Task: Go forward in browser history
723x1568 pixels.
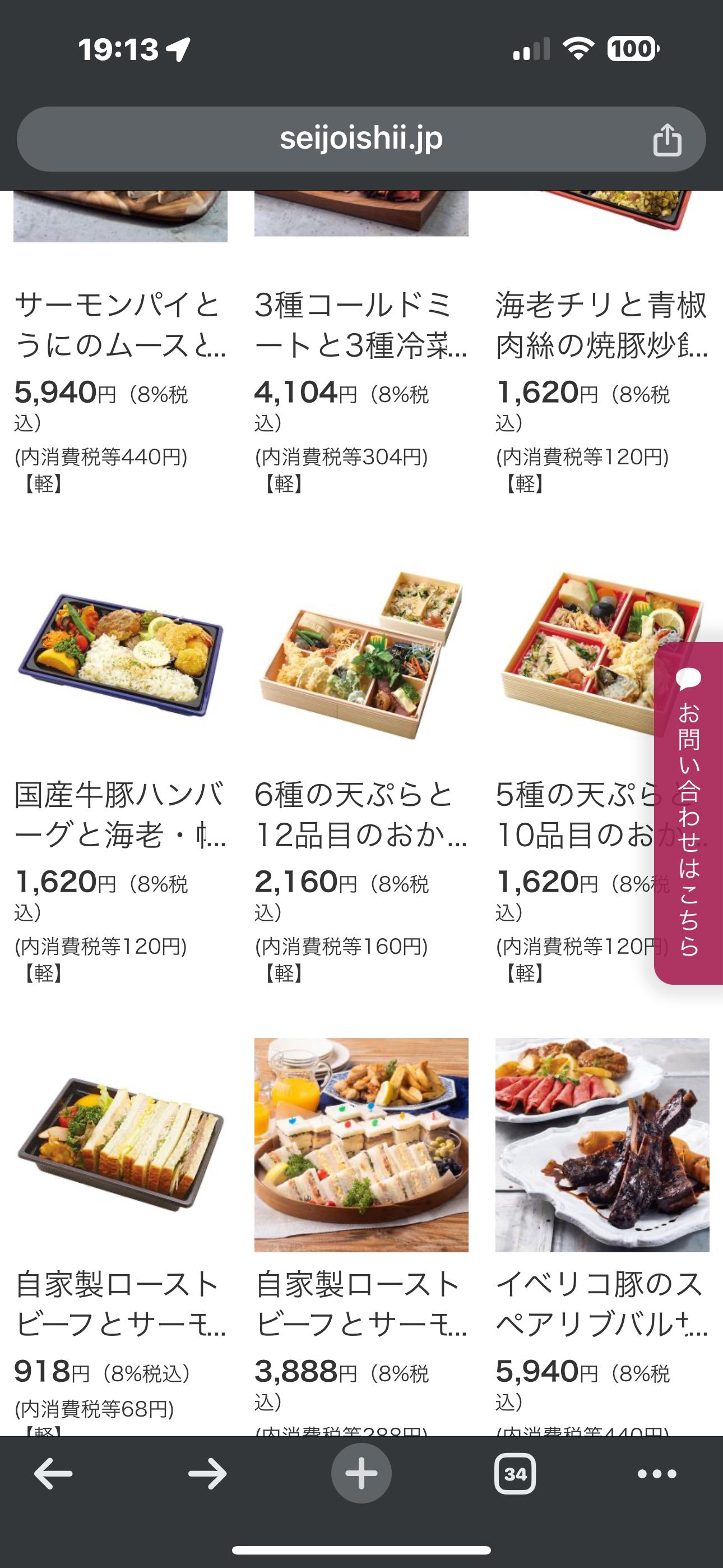Action: [x=207, y=1474]
